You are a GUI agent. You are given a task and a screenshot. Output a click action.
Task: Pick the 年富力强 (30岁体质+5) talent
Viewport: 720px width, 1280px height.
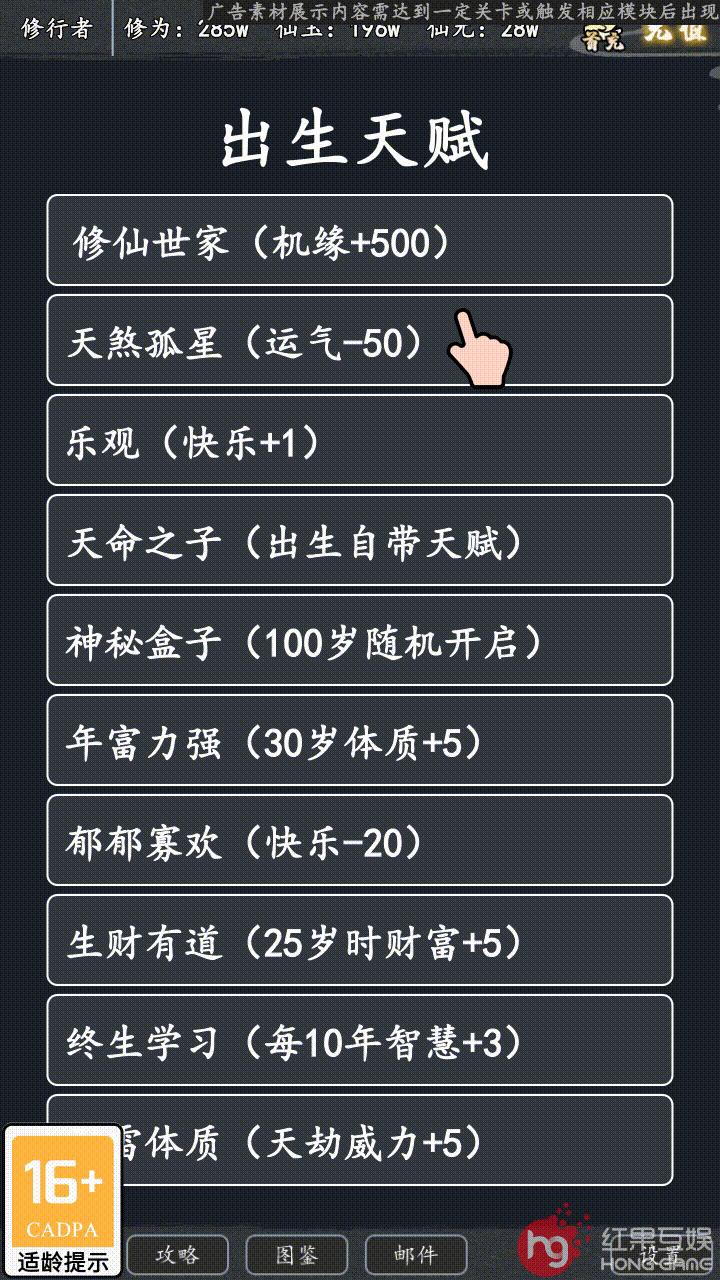coord(359,740)
